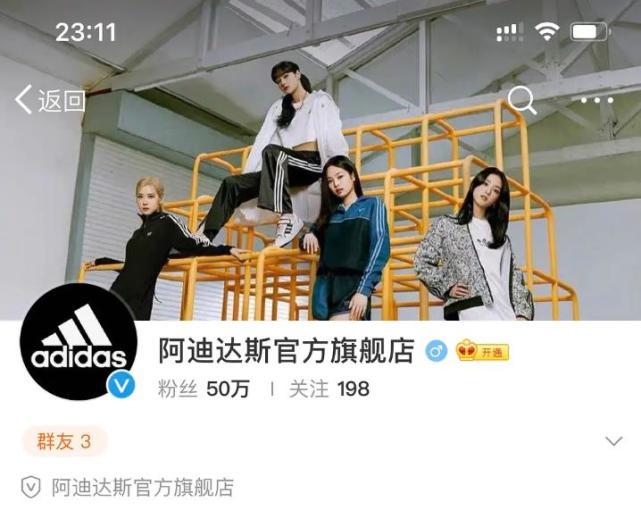This screenshot has height=527, width=641.
Task: Open search on this profile
Action: click(522, 99)
